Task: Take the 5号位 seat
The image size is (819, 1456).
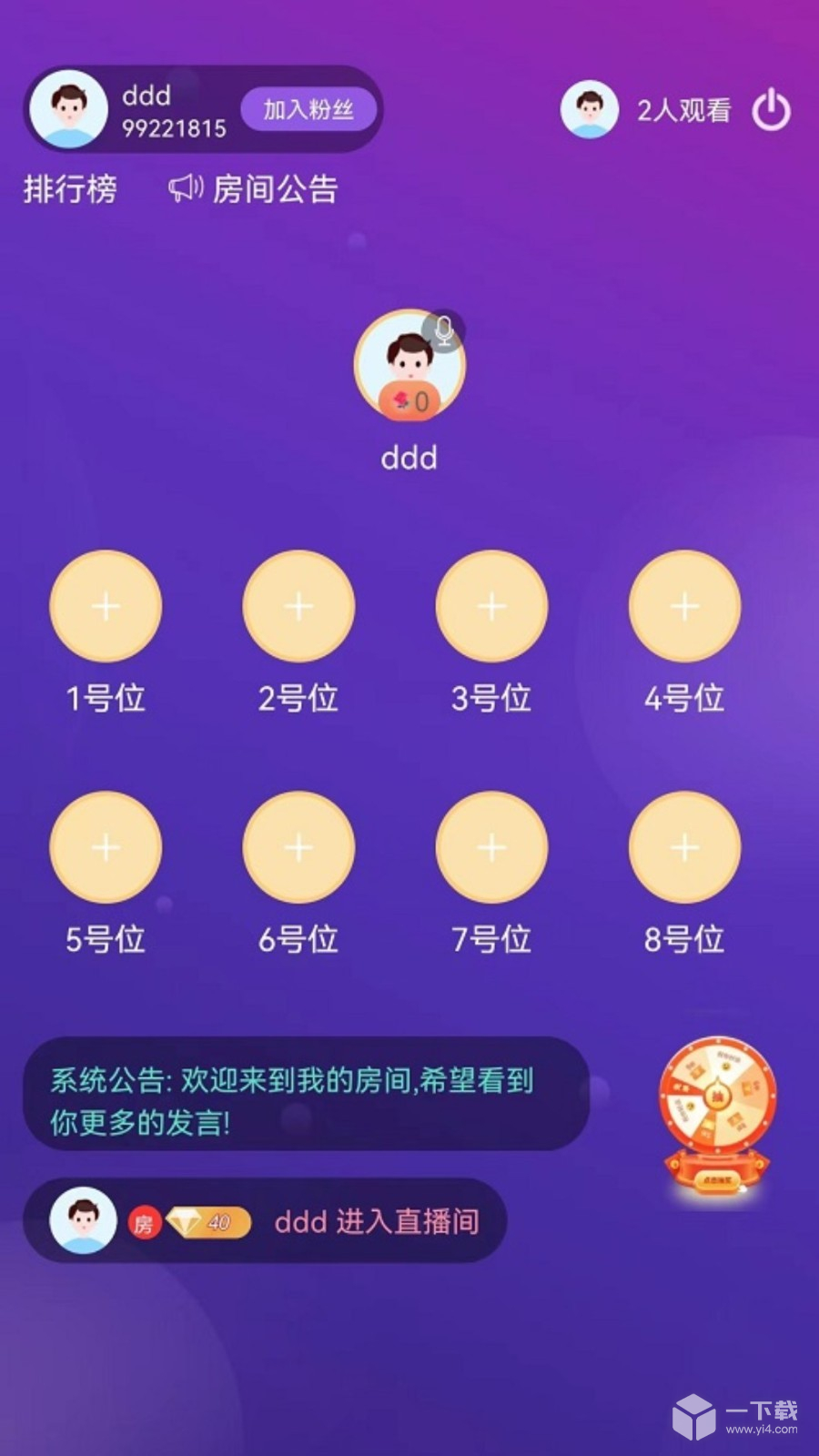Action: point(106,847)
